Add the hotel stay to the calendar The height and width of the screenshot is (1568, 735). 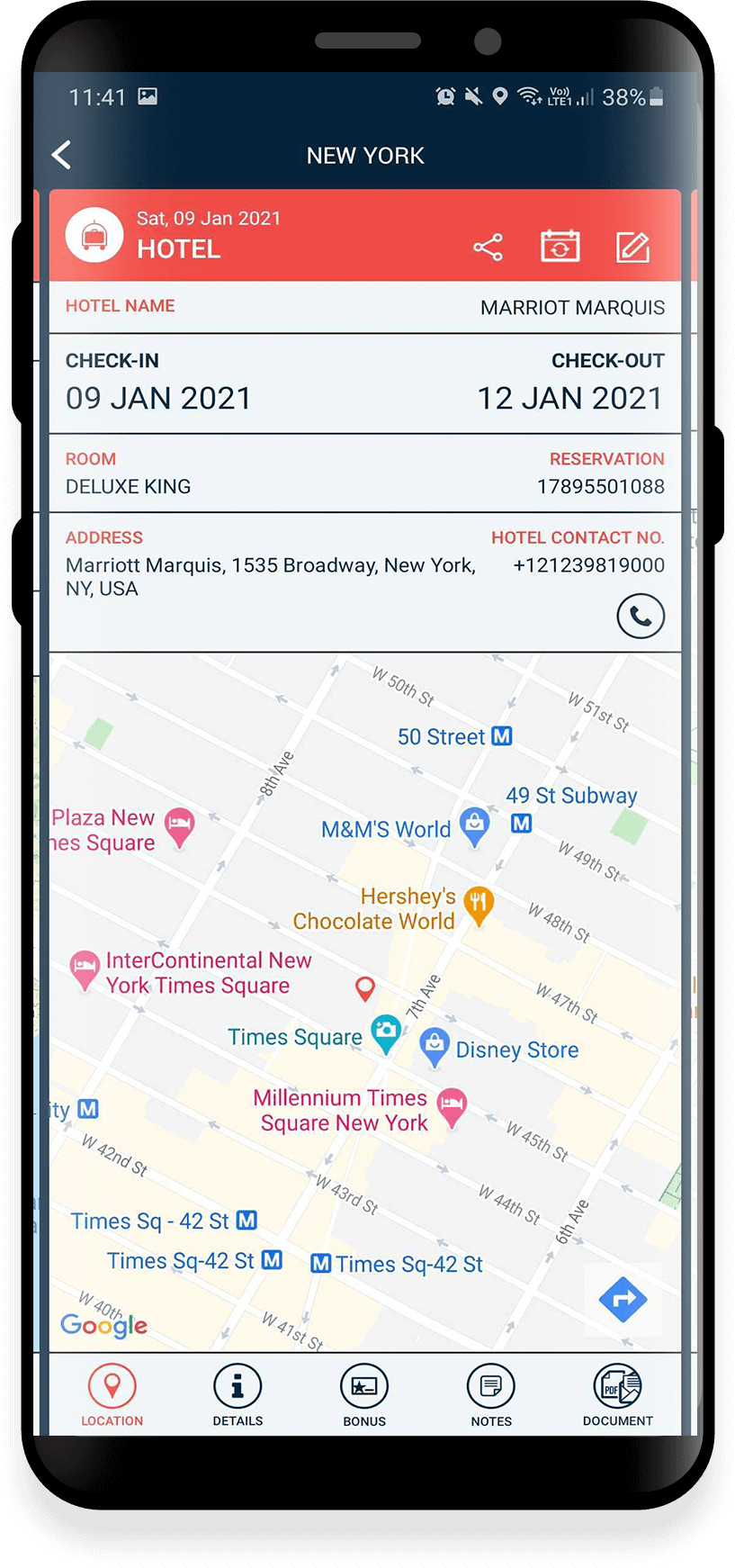(x=560, y=246)
